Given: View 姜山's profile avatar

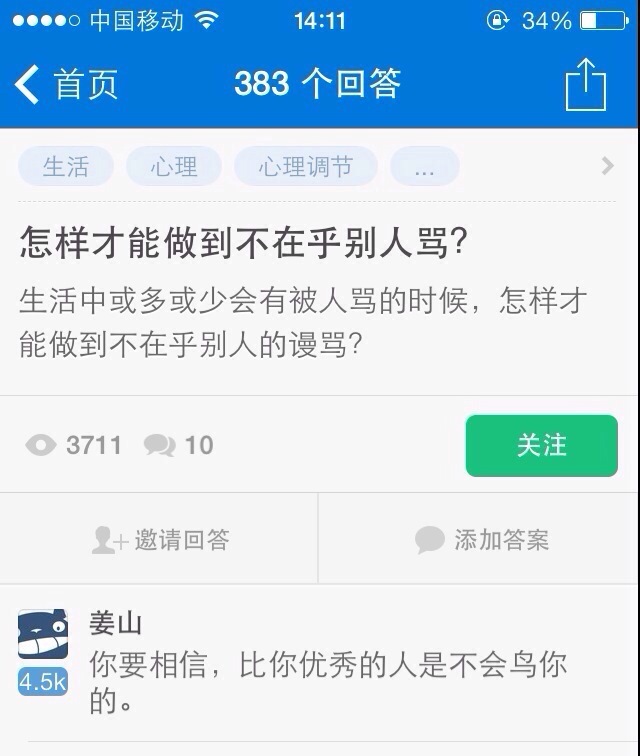Looking at the screenshot, I should pos(43,633).
